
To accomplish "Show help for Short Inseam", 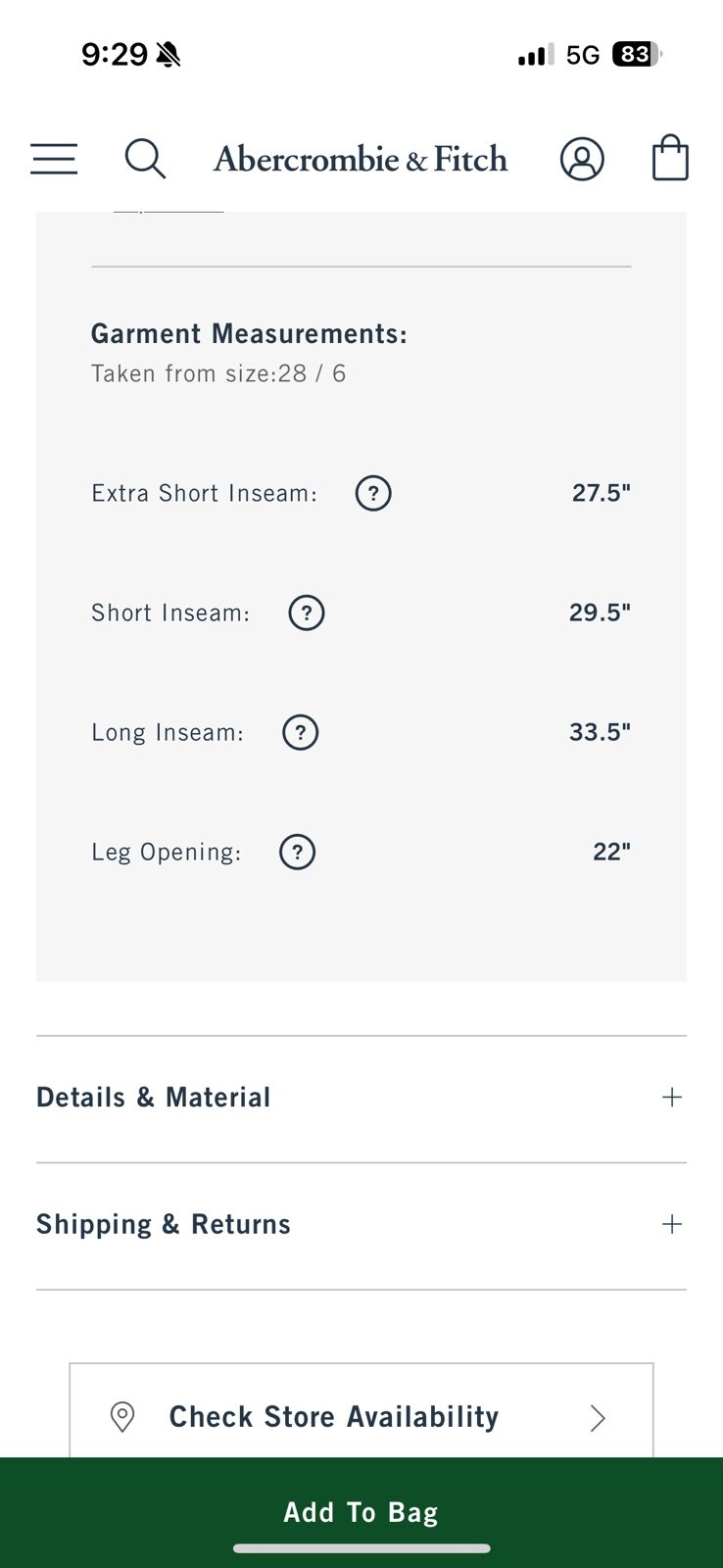I will tap(307, 612).
